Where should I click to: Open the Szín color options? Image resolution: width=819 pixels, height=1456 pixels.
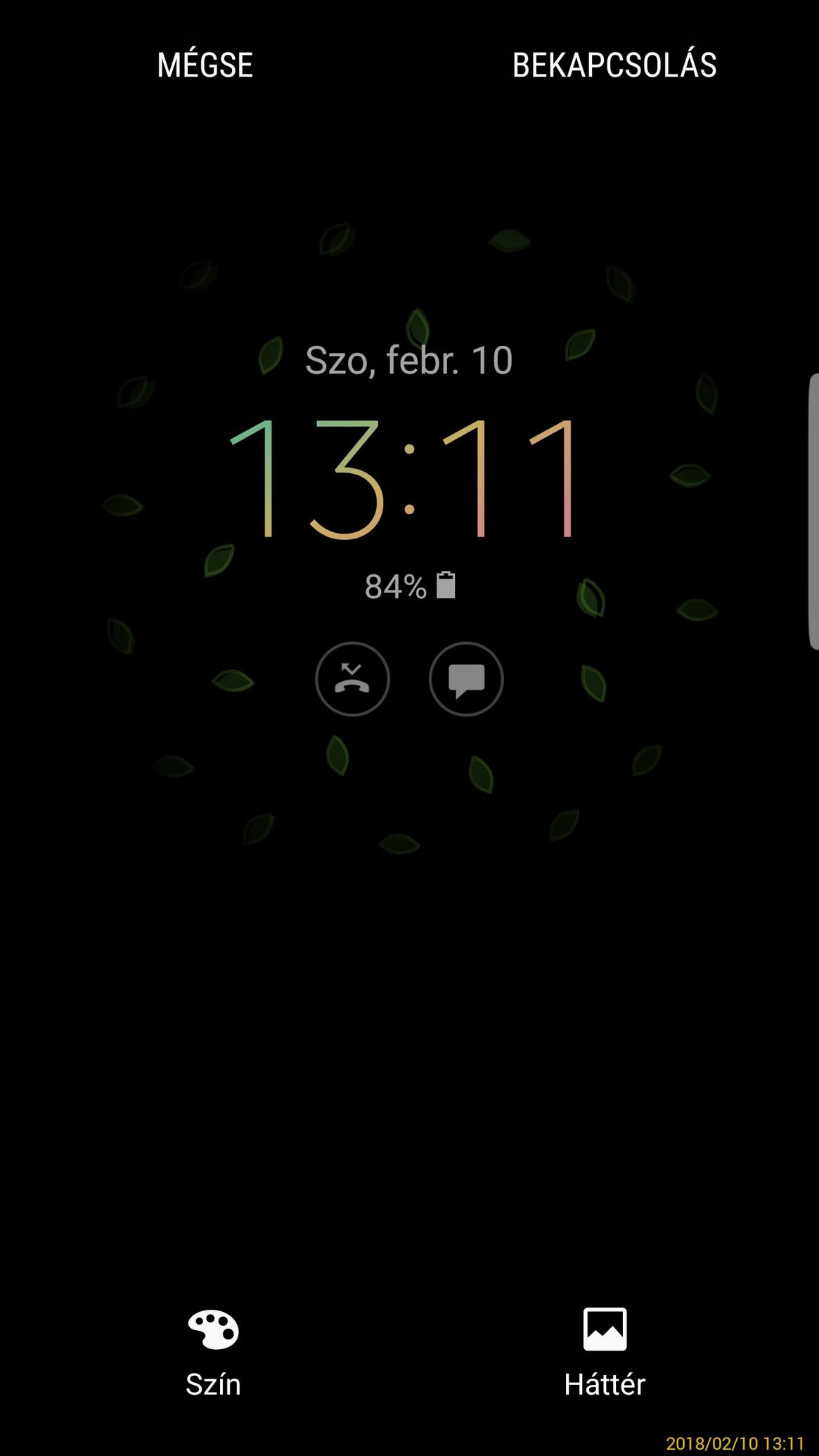213,1352
